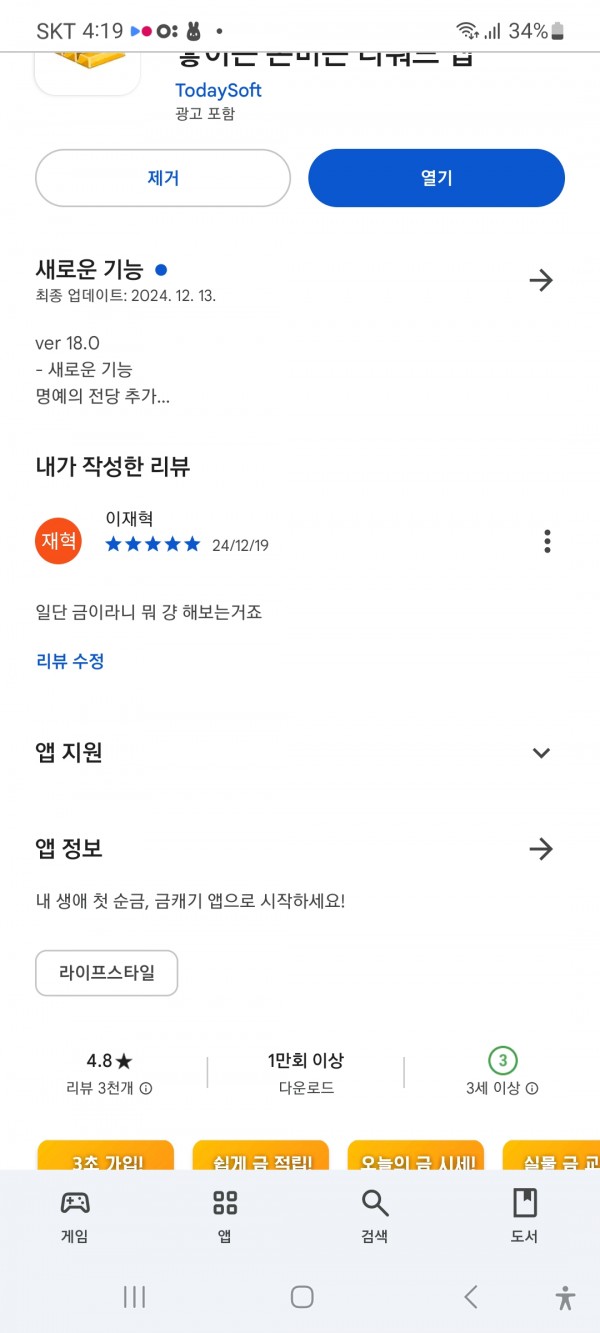Open the TodaySoft developer link
The width and height of the screenshot is (600, 1333).
click(x=218, y=90)
